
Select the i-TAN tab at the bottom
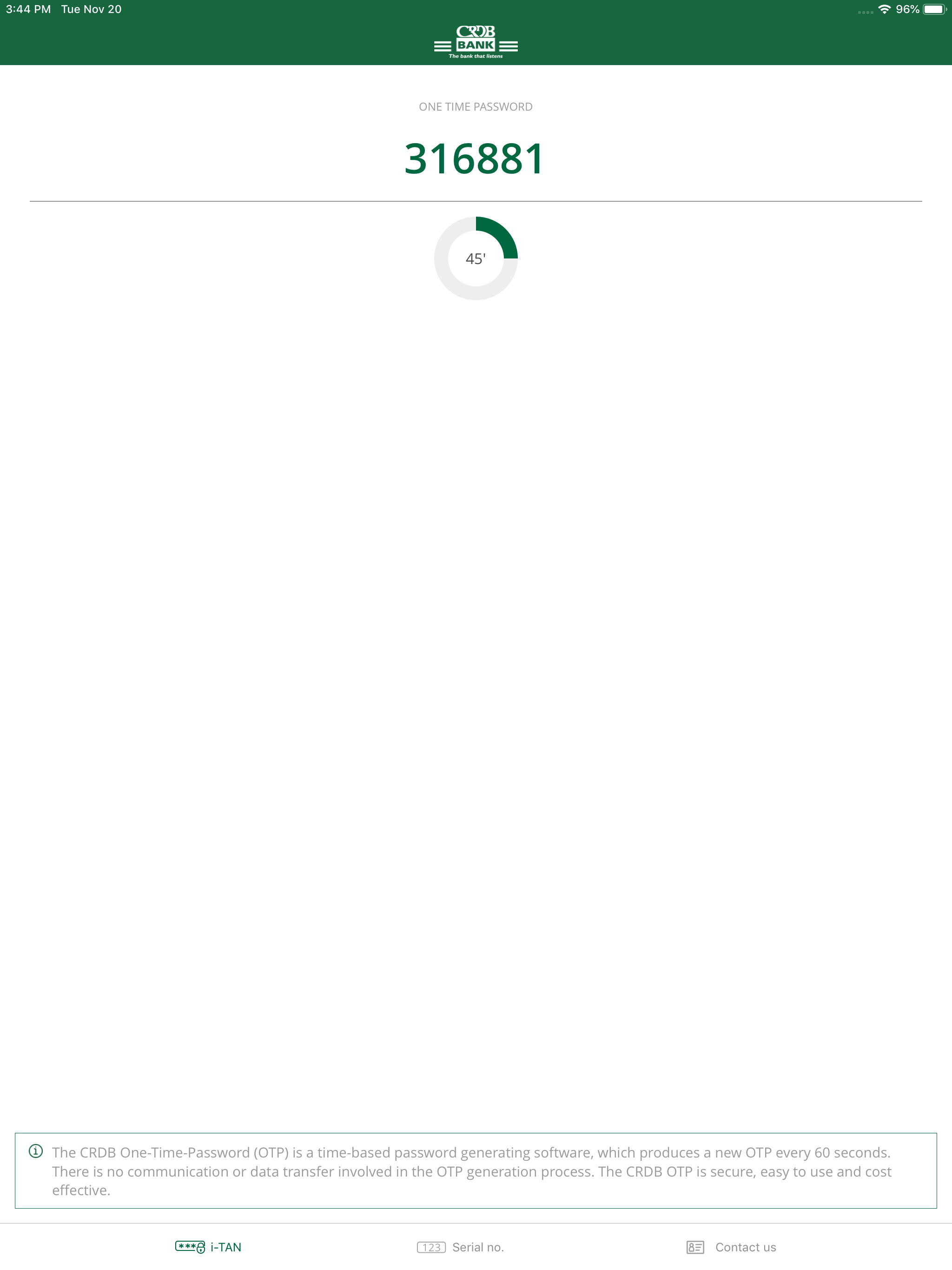pos(225,1247)
